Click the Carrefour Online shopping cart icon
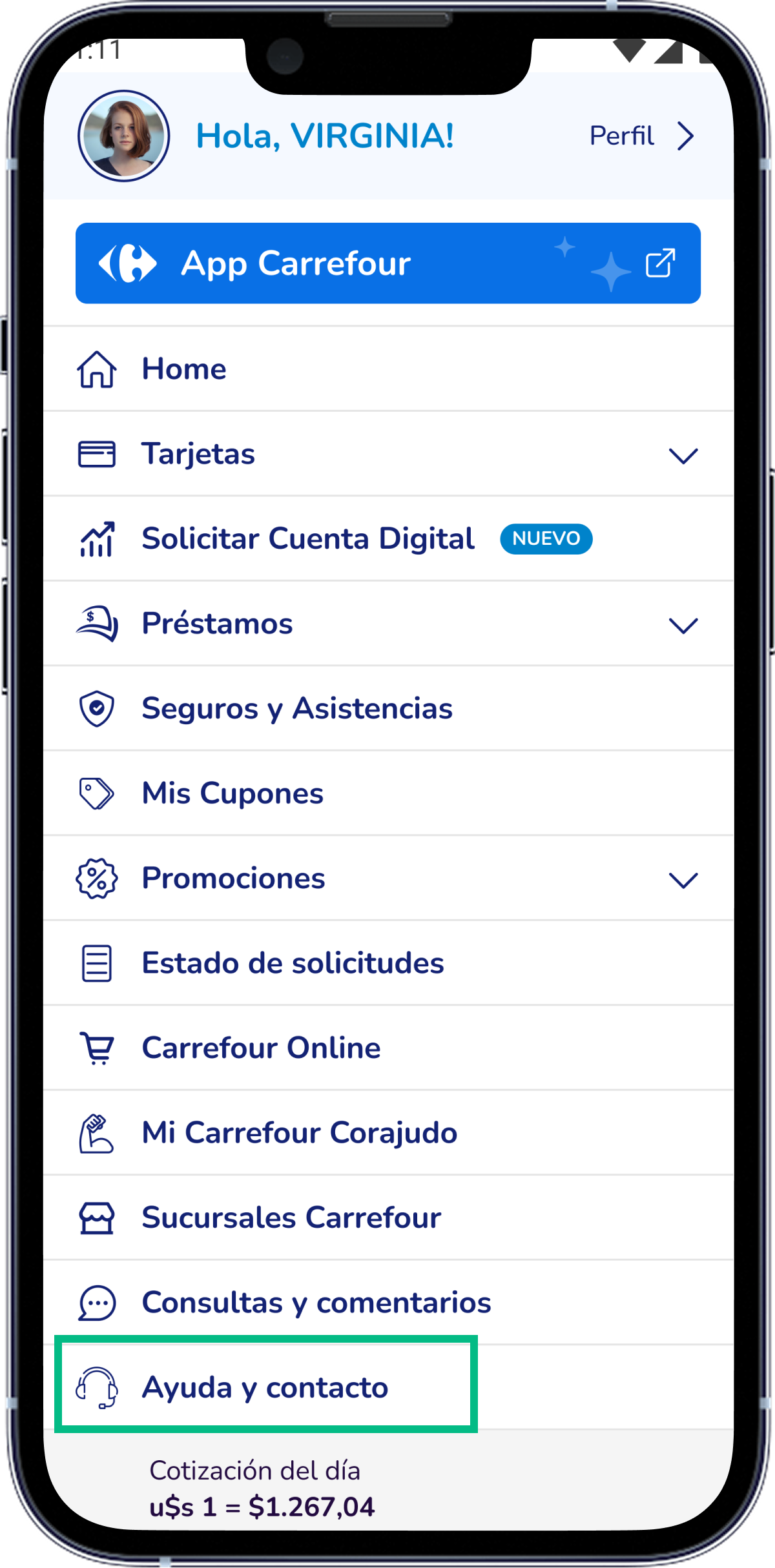Viewport: 775px width, 1568px height. tap(97, 1048)
